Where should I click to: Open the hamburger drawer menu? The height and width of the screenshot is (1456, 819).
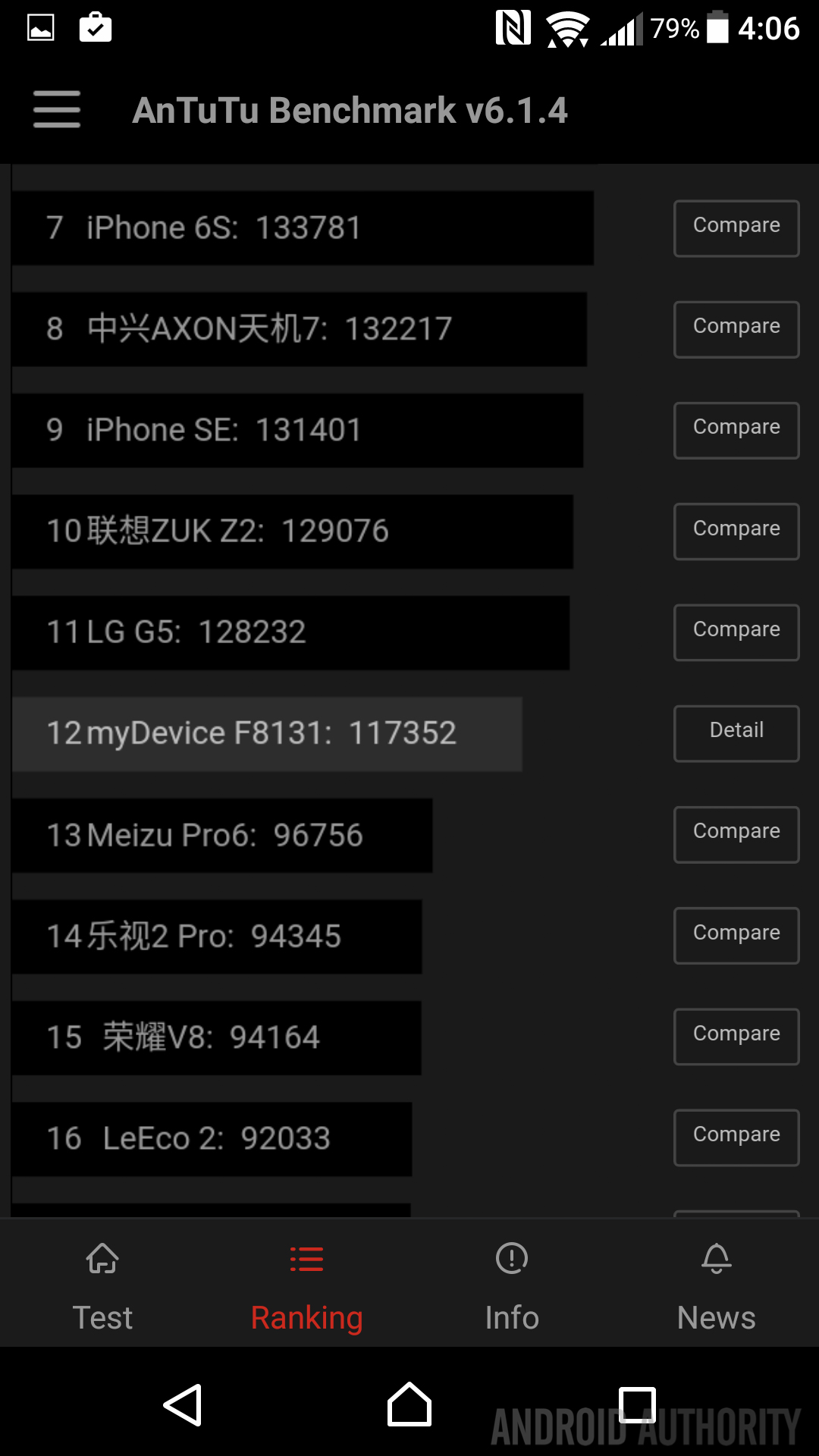(57, 109)
